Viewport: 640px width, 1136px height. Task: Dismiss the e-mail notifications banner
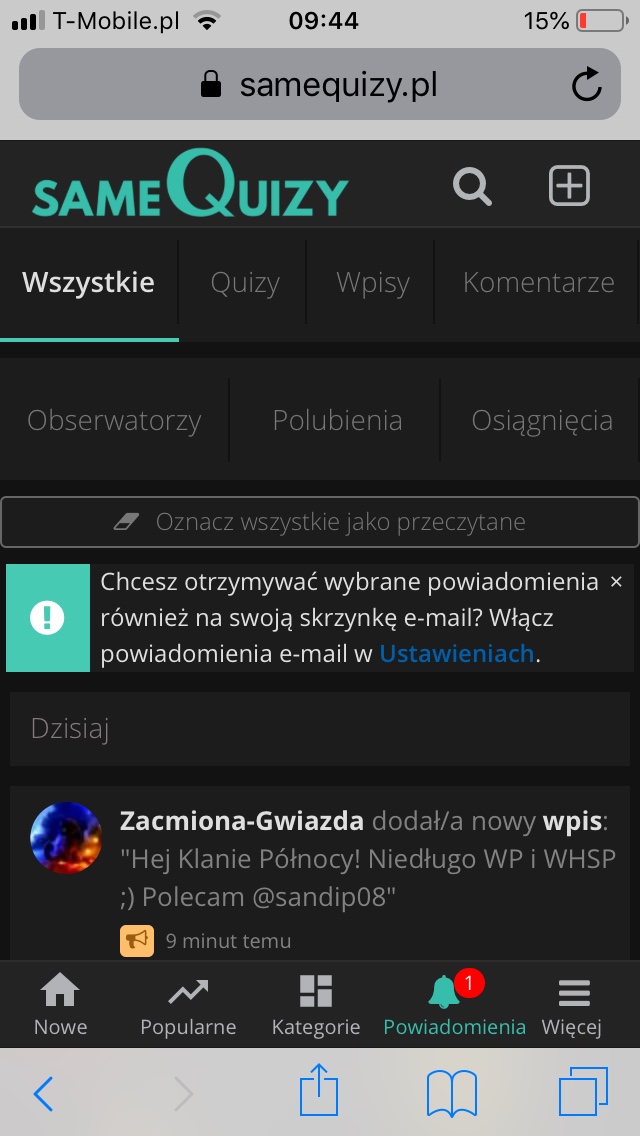click(x=616, y=582)
